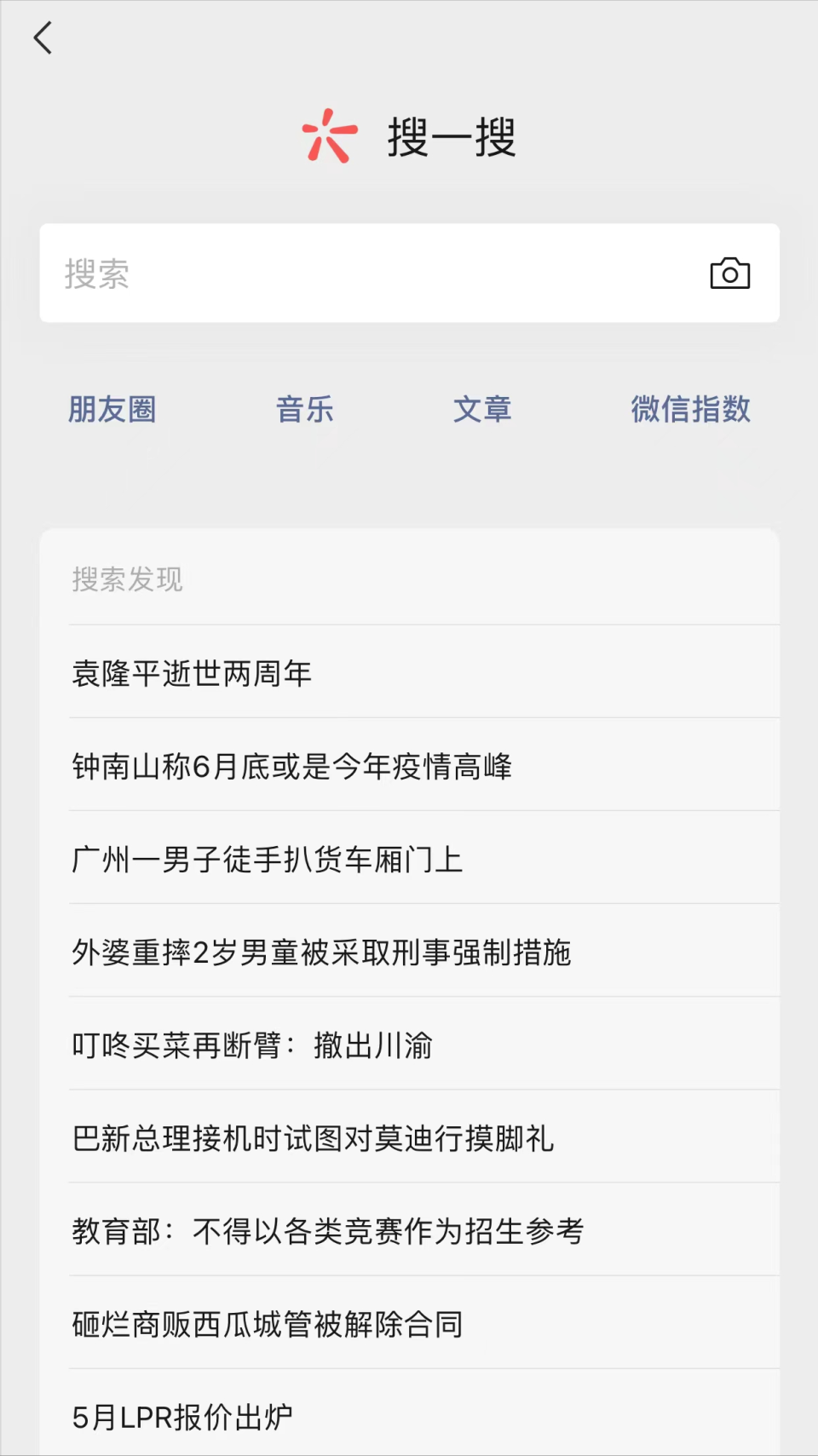View 巴新总理接机时试图对莫迪行摸脚礼 topic
Image resolution: width=818 pixels, height=1456 pixels.
312,1137
